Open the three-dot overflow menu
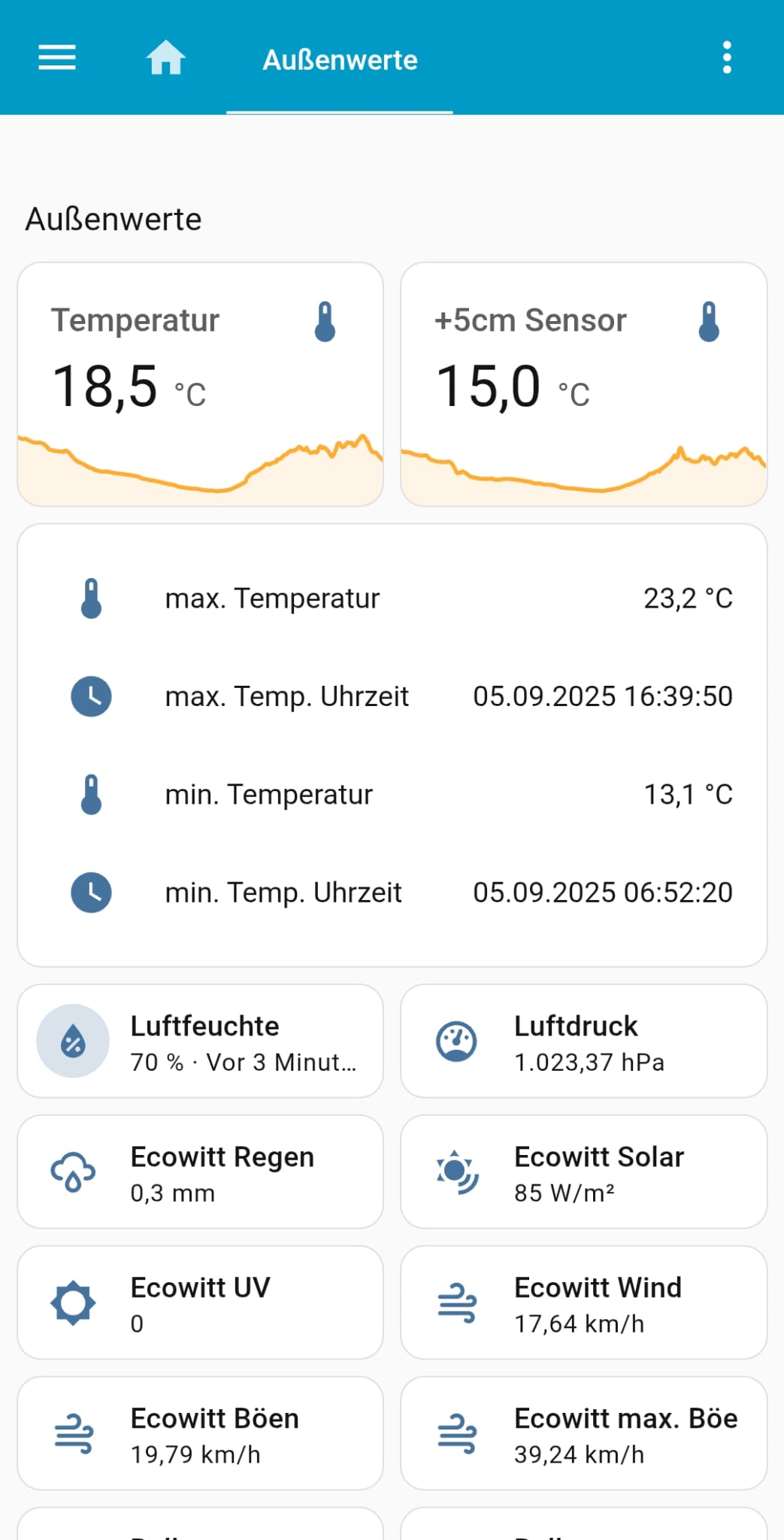 [726, 58]
